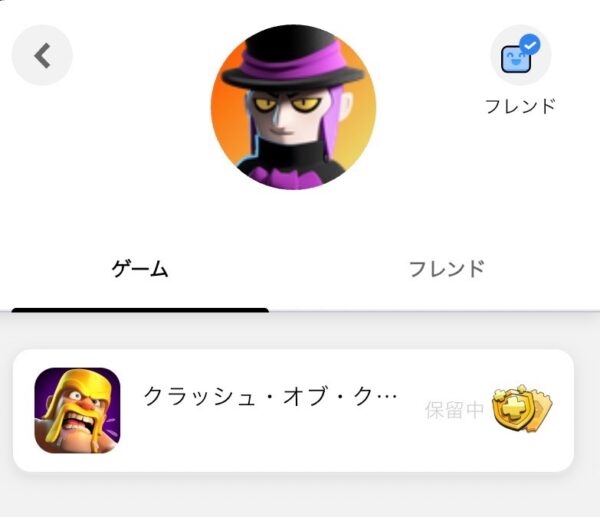Tap the フレンド status icon
This screenshot has height=517, width=600.
520,58
